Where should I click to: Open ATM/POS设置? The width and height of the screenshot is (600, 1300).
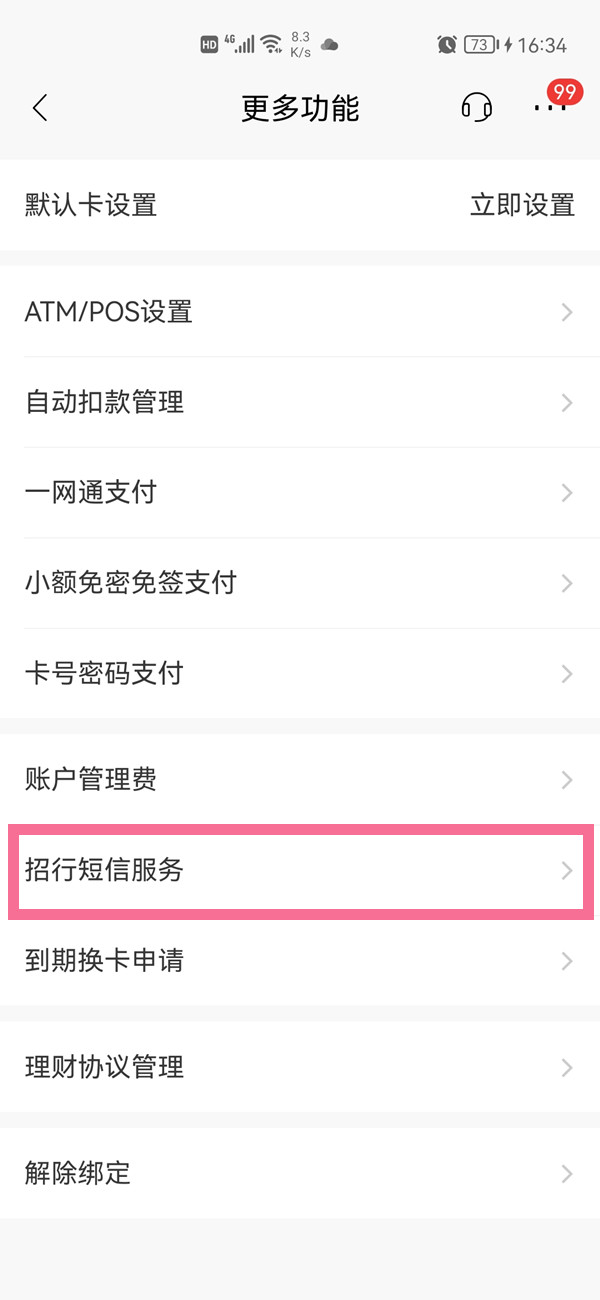point(300,312)
